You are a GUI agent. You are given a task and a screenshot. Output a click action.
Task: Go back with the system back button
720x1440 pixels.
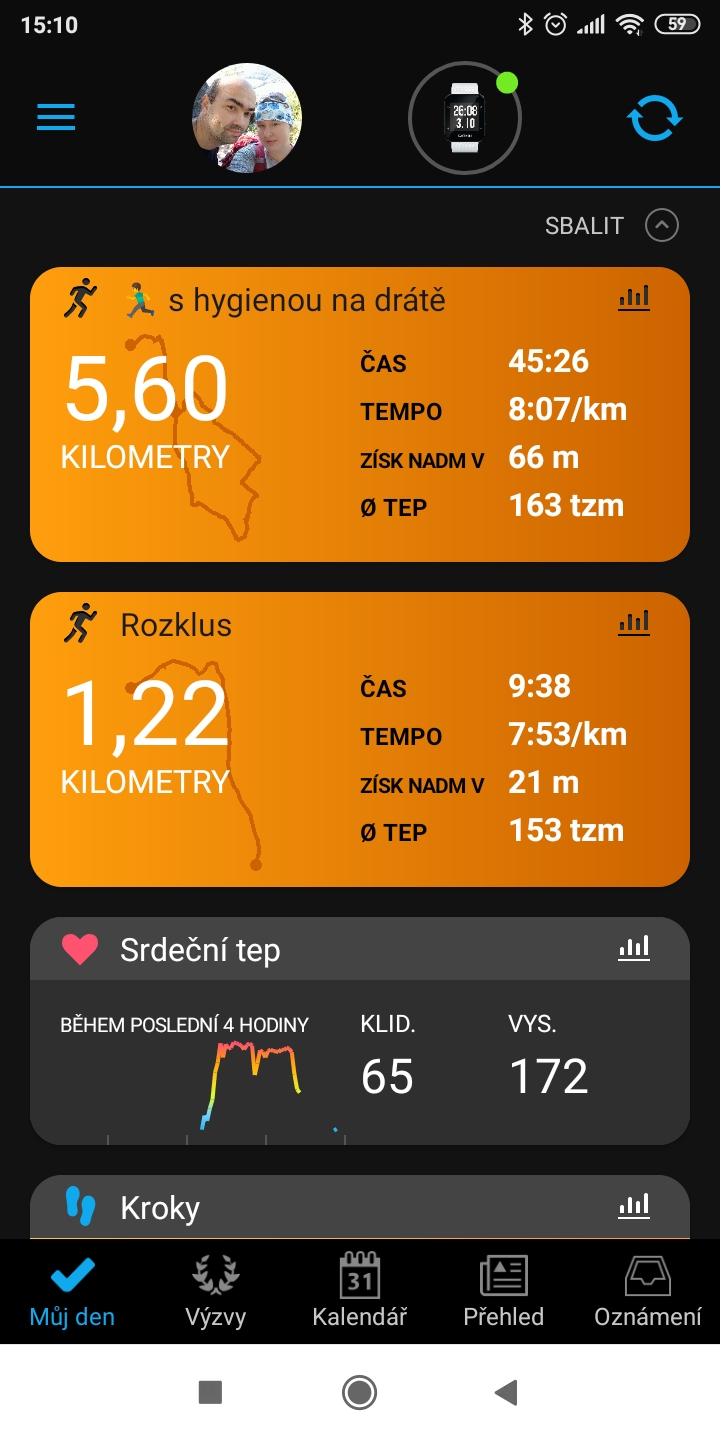pos(507,1392)
